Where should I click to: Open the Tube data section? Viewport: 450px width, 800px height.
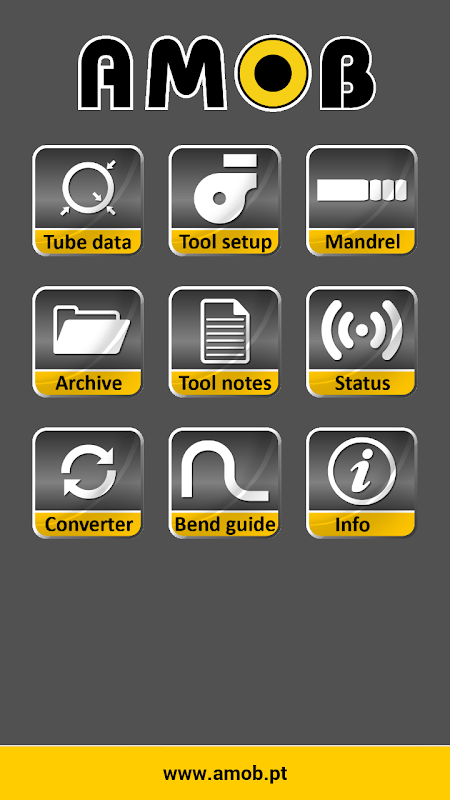pyautogui.click(x=88, y=201)
